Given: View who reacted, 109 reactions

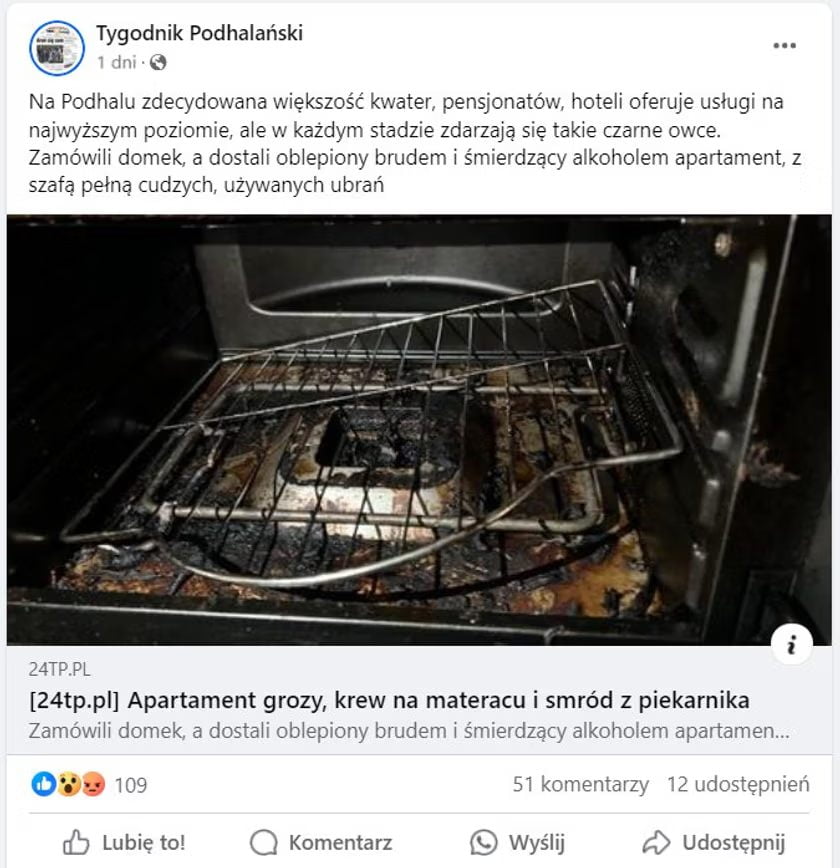Looking at the screenshot, I should click(x=130, y=785).
